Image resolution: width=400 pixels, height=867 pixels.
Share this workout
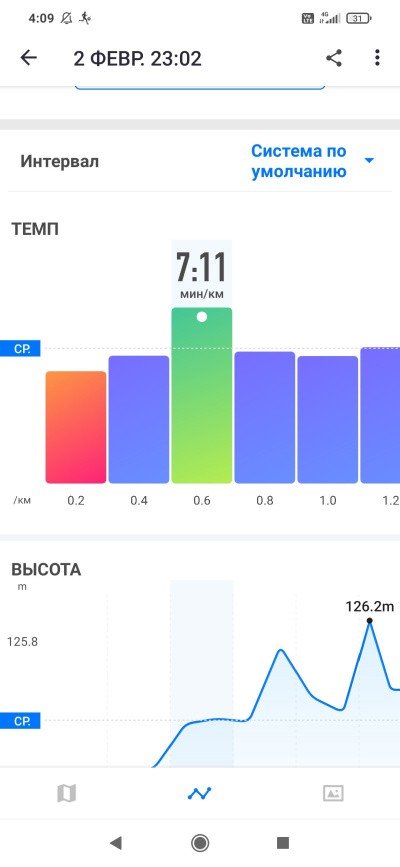click(334, 58)
